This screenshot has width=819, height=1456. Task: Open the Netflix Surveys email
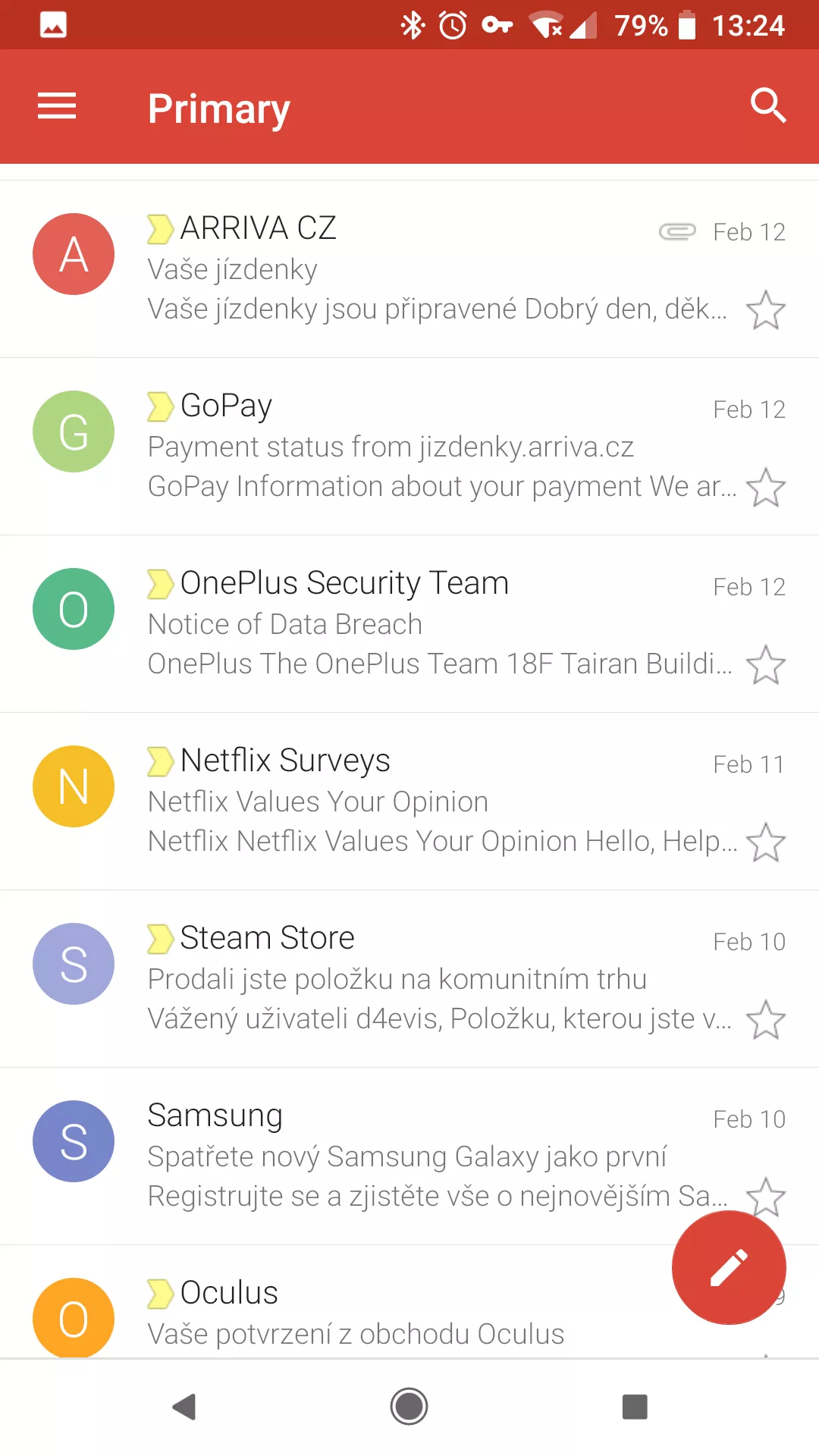click(409, 802)
